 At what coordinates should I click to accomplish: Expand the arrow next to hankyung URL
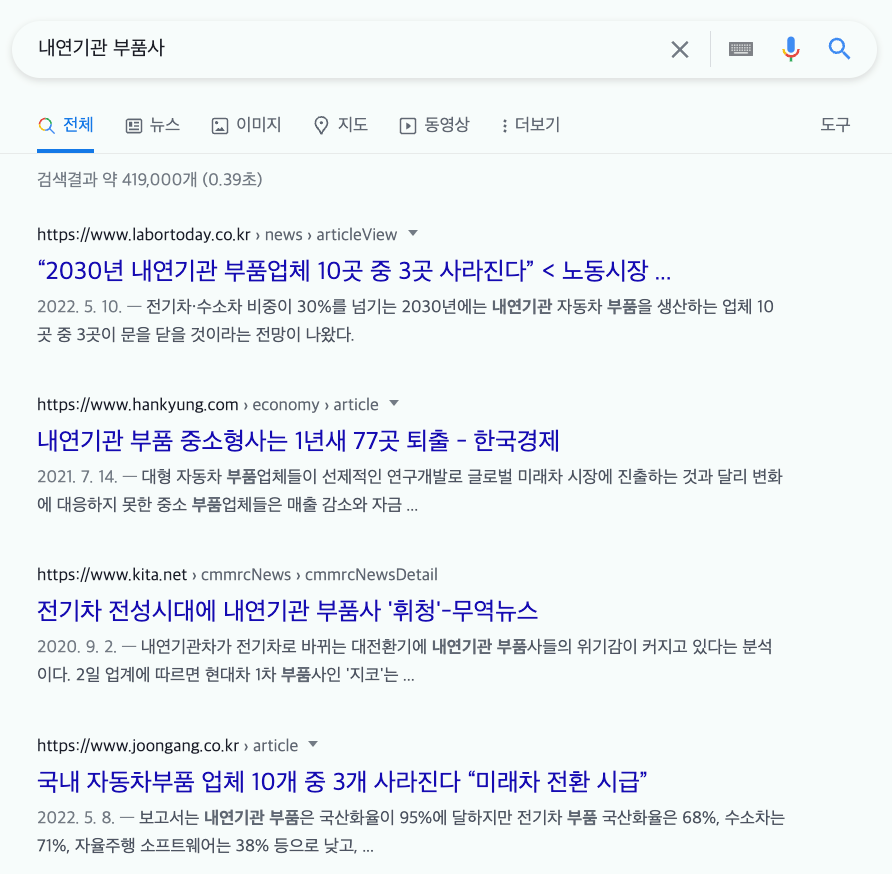[x=394, y=403]
